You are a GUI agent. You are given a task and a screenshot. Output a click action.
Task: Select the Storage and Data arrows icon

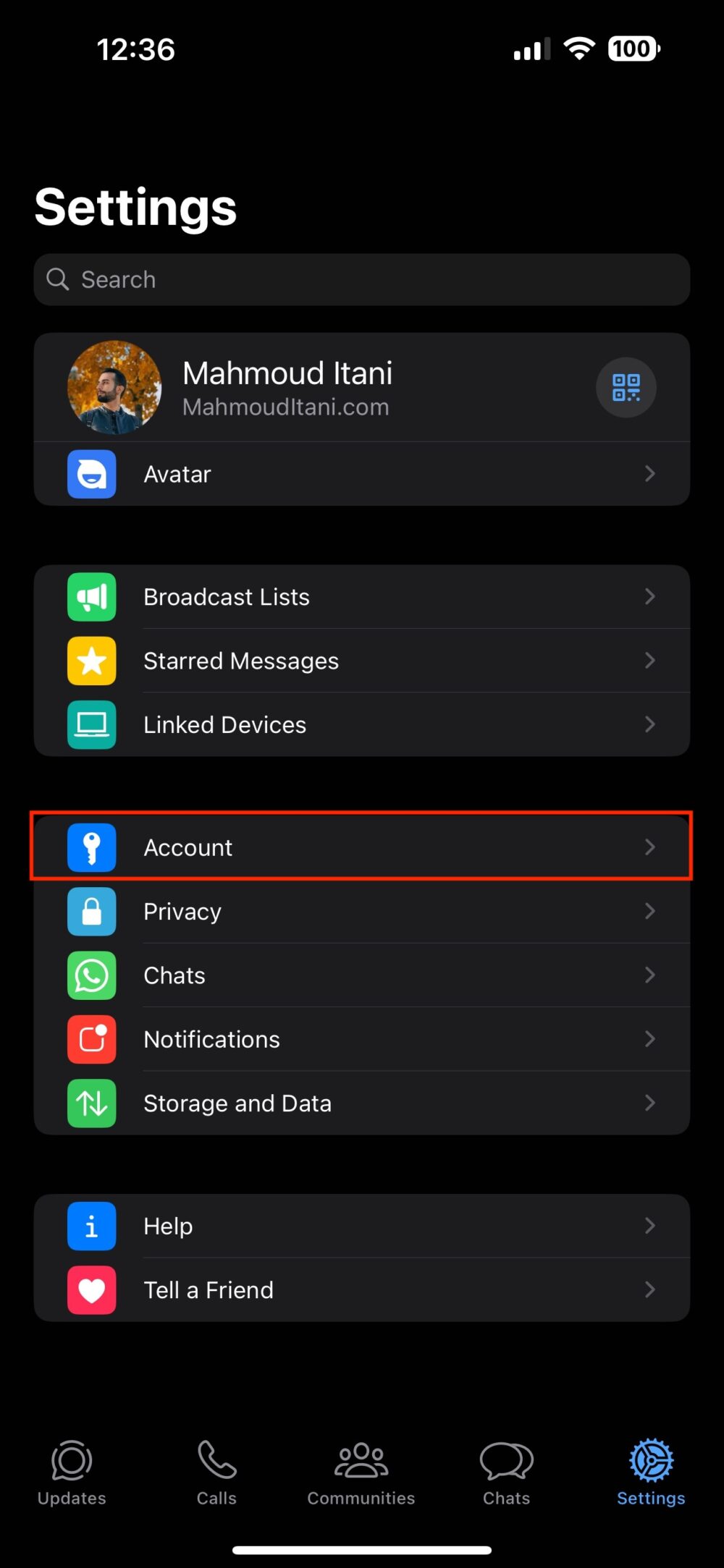(x=91, y=1103)
